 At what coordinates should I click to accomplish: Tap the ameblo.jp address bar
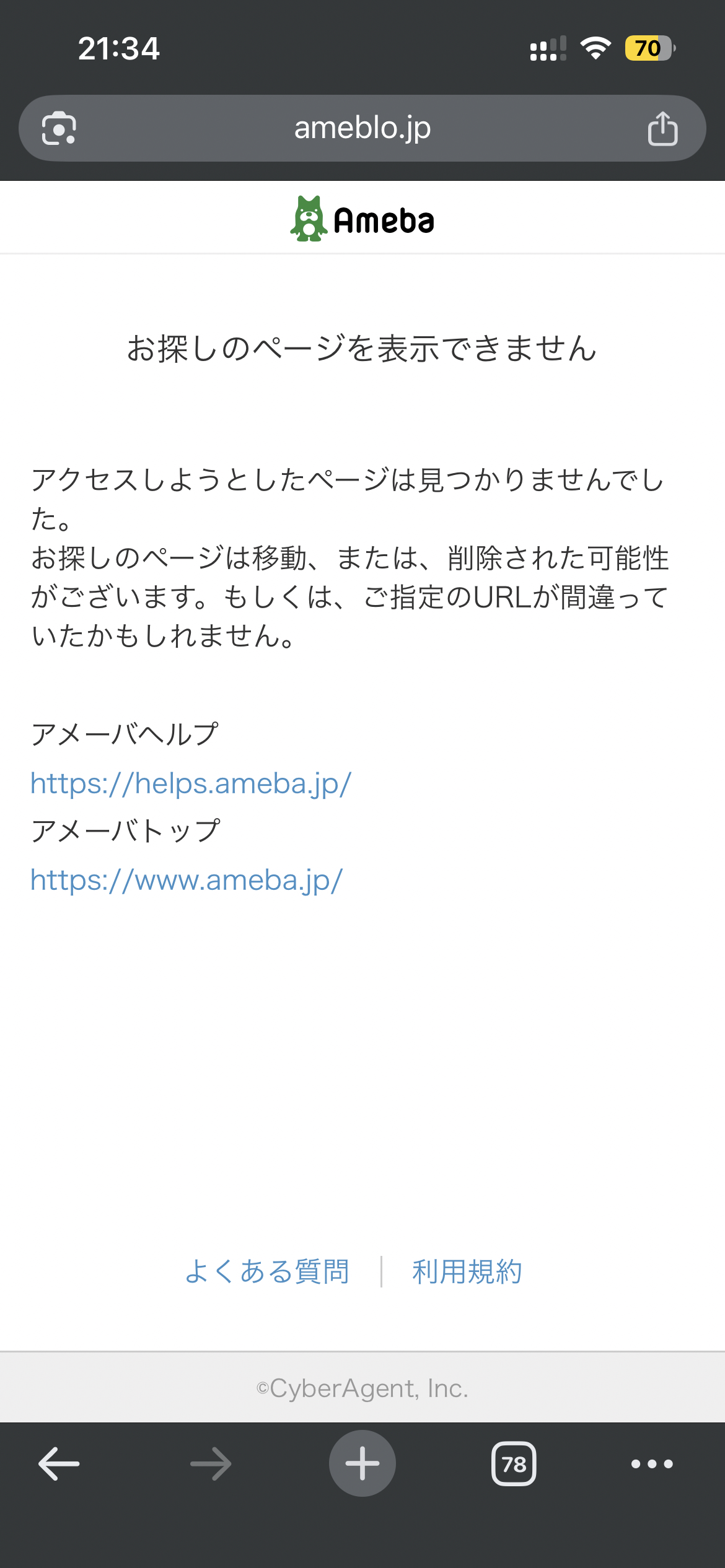(x=362, y=128)
